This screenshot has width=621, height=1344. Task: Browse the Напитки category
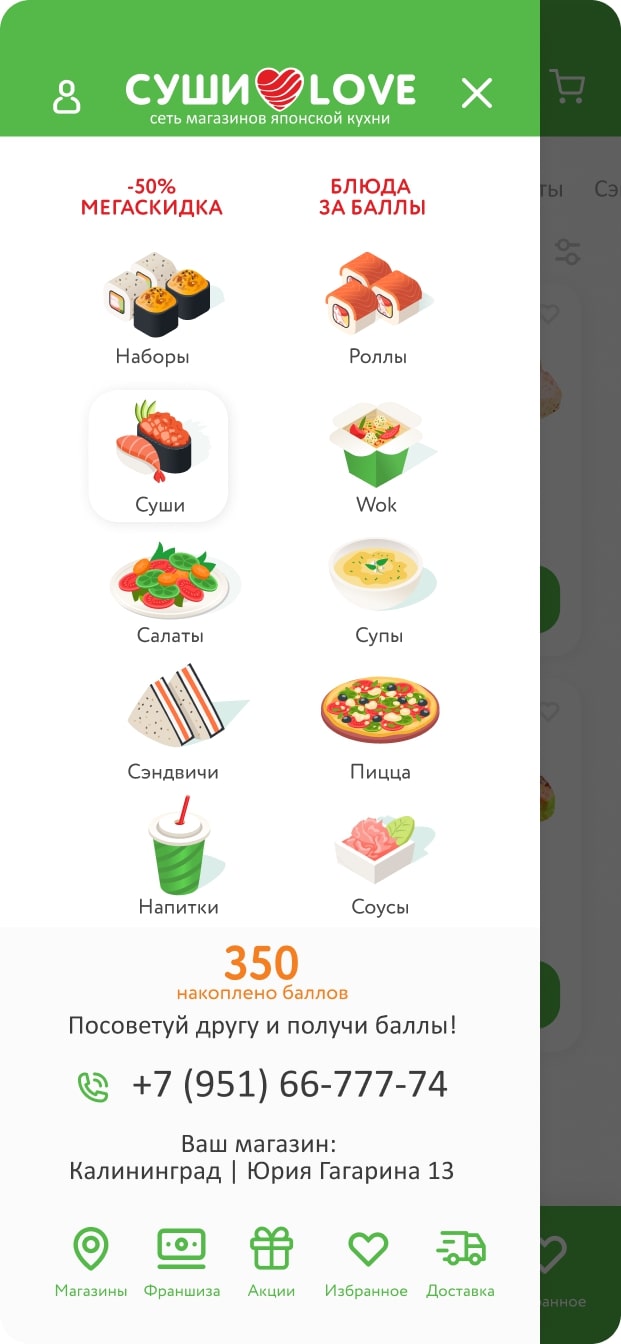click(x=179, y=857)
